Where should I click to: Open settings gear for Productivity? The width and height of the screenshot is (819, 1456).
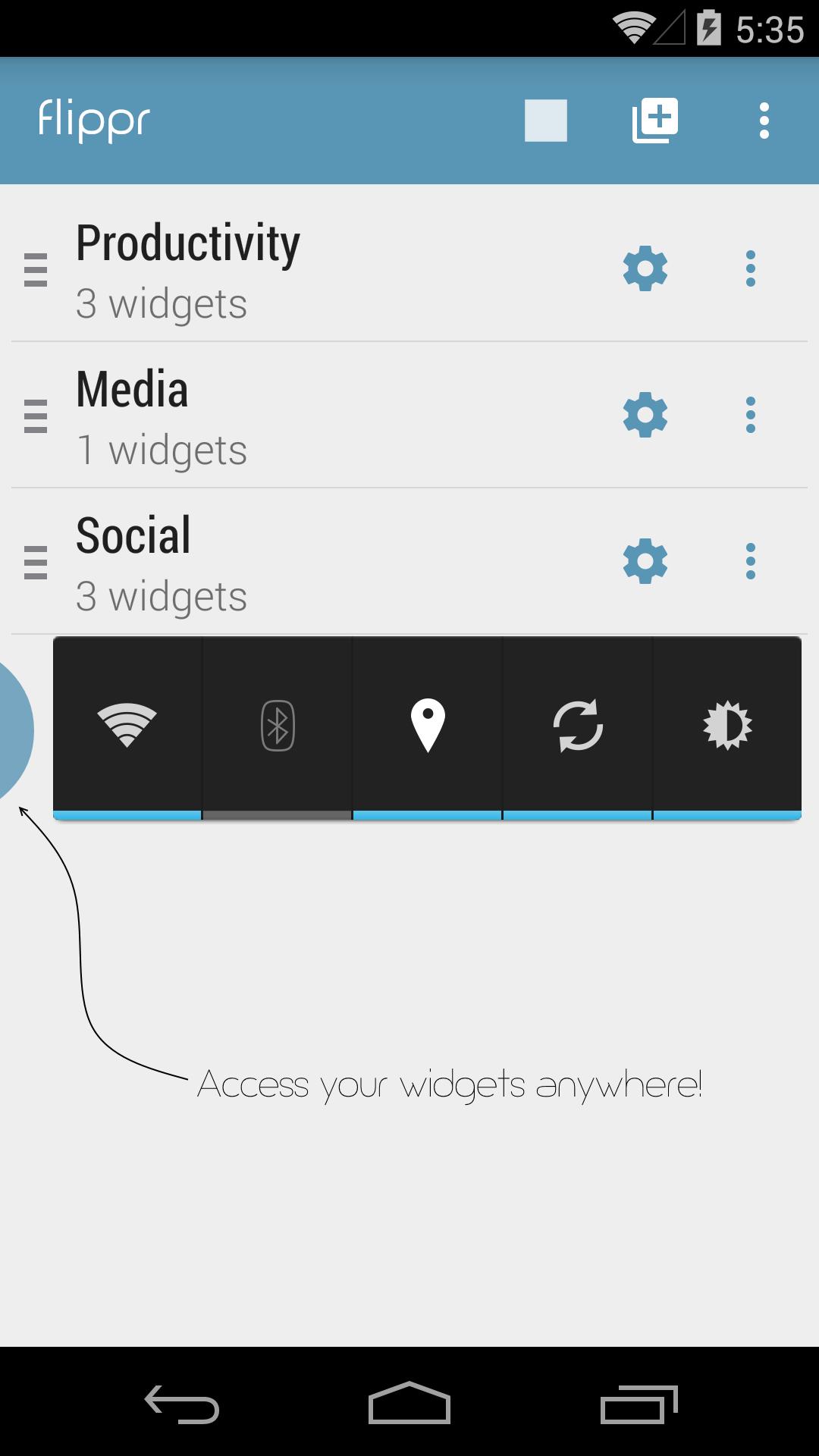645,268
